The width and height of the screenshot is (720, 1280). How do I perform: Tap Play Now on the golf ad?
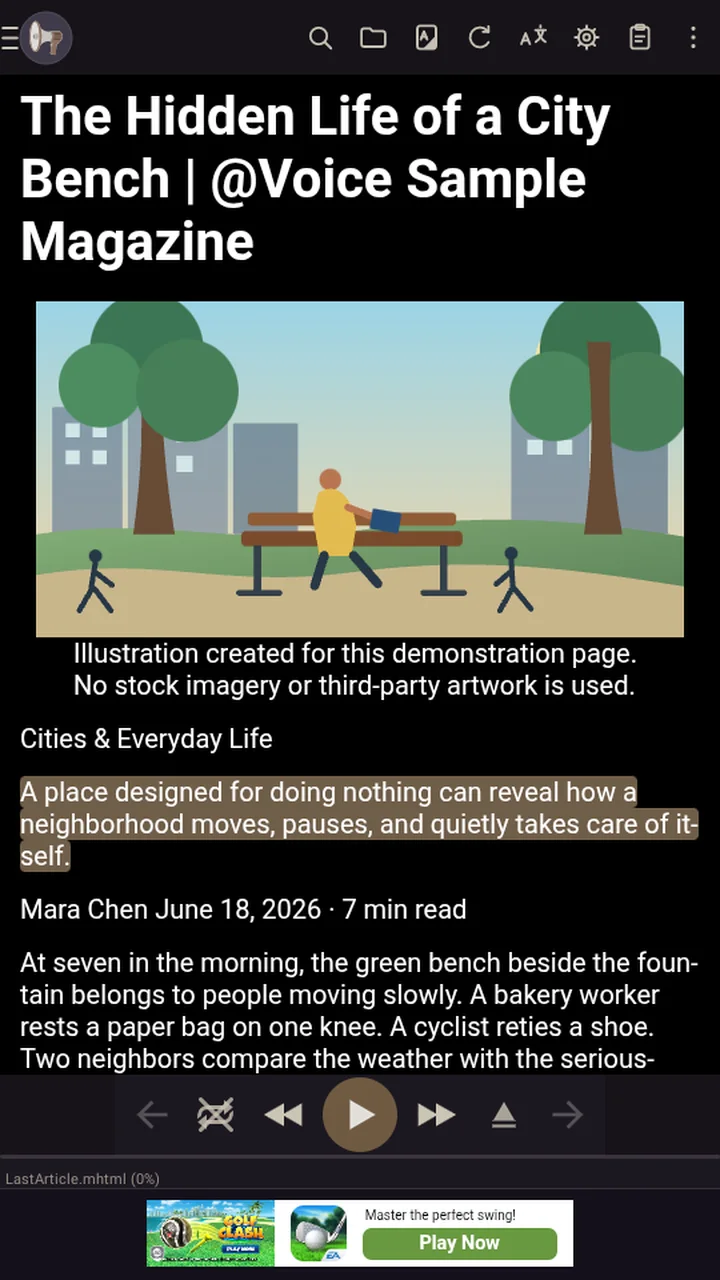click(459, 1243)
